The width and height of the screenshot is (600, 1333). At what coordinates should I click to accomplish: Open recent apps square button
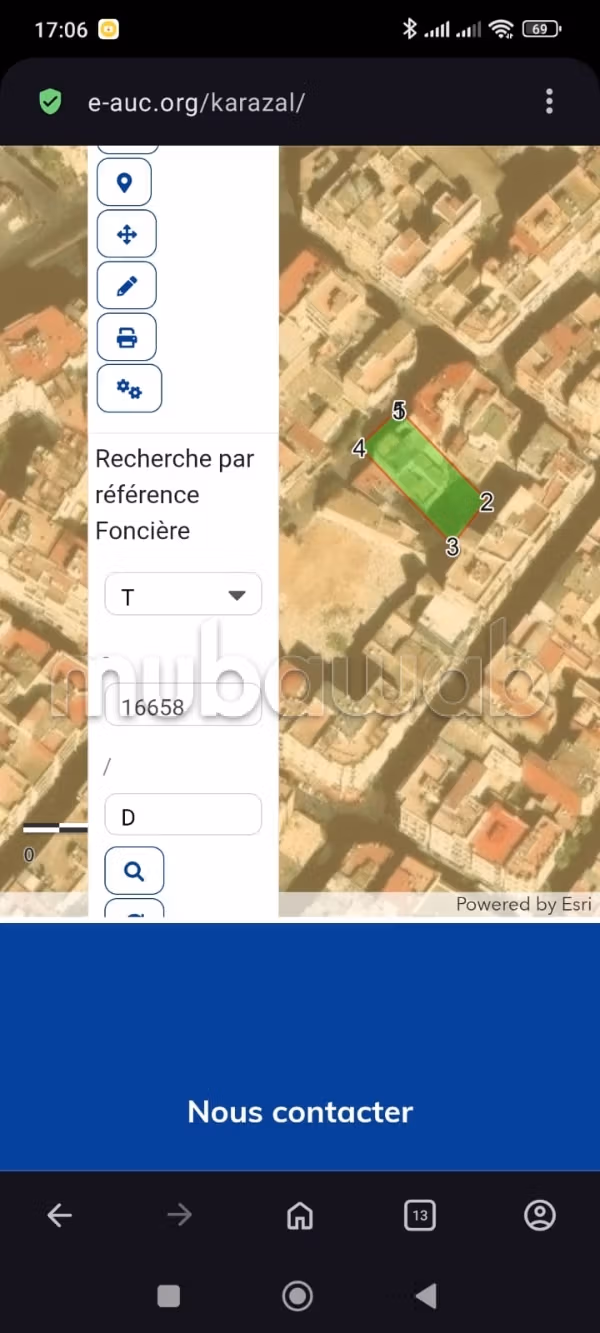(x=169, y=1296)
